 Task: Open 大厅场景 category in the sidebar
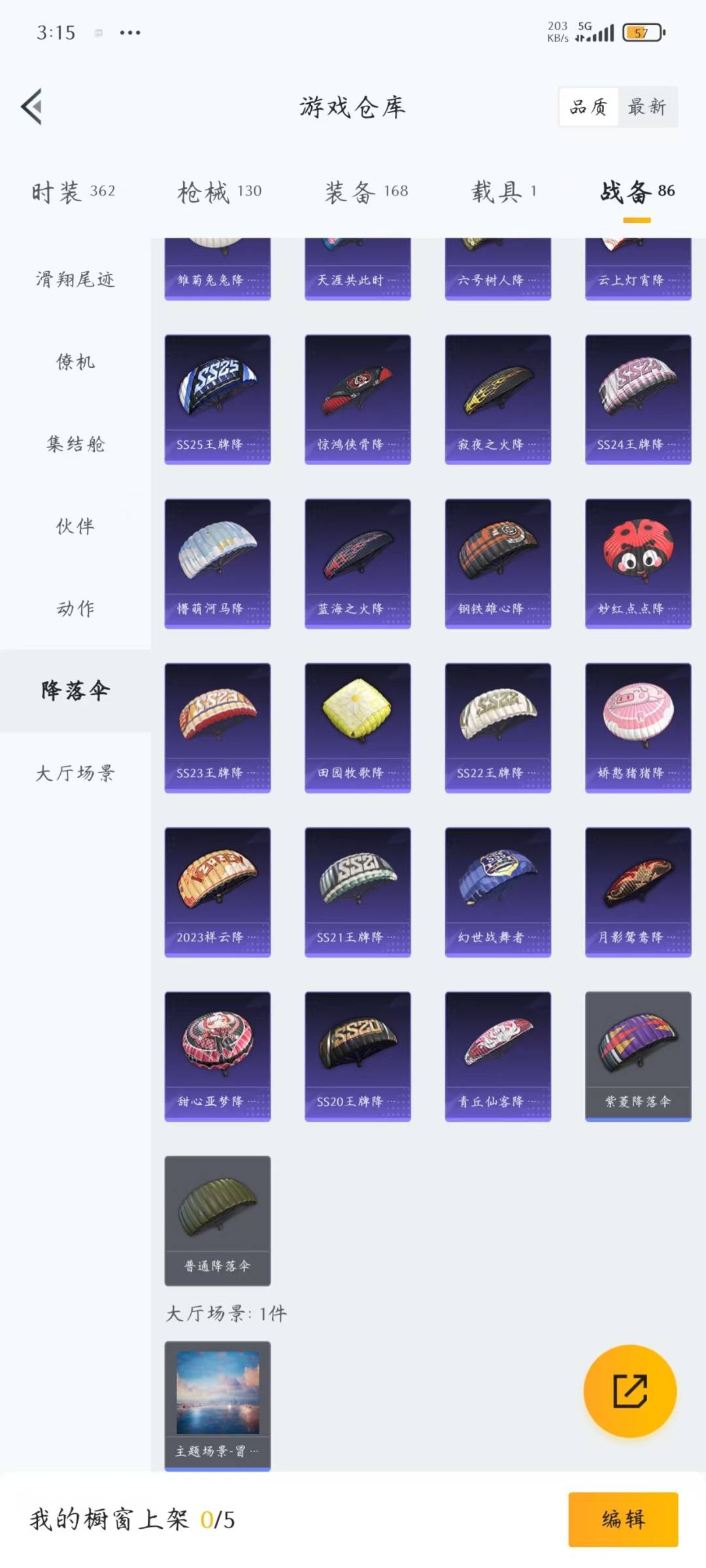point(75,773)
